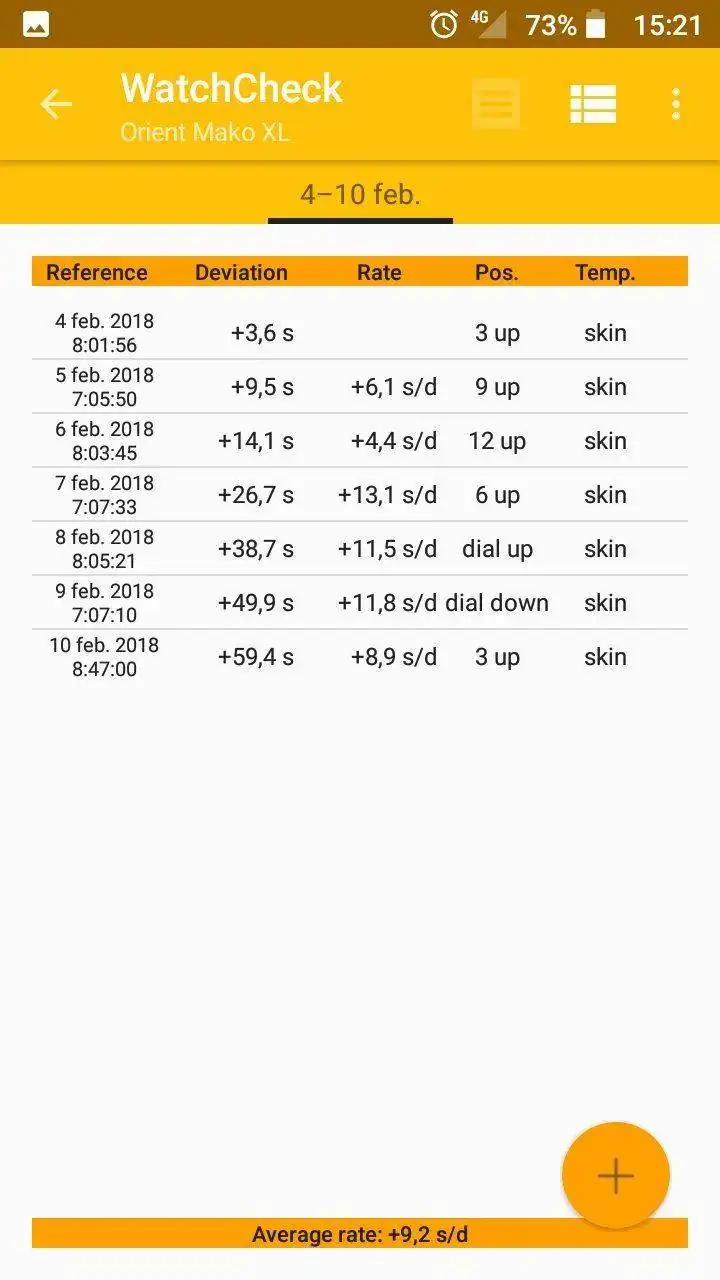Add a new measurement with plus button
The height and width of the screenshot is (1280, 720).
615,1175
